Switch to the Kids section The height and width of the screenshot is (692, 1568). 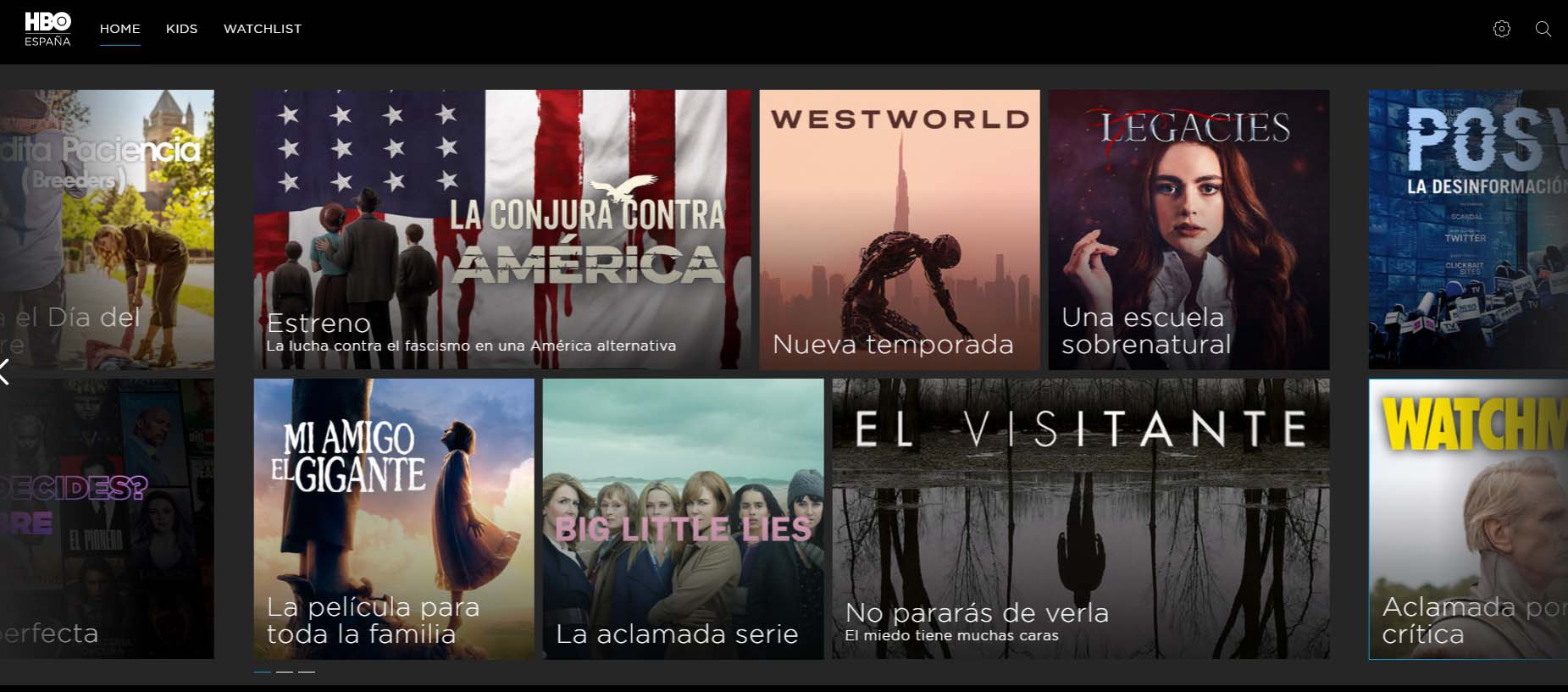(x=181, y=29)
